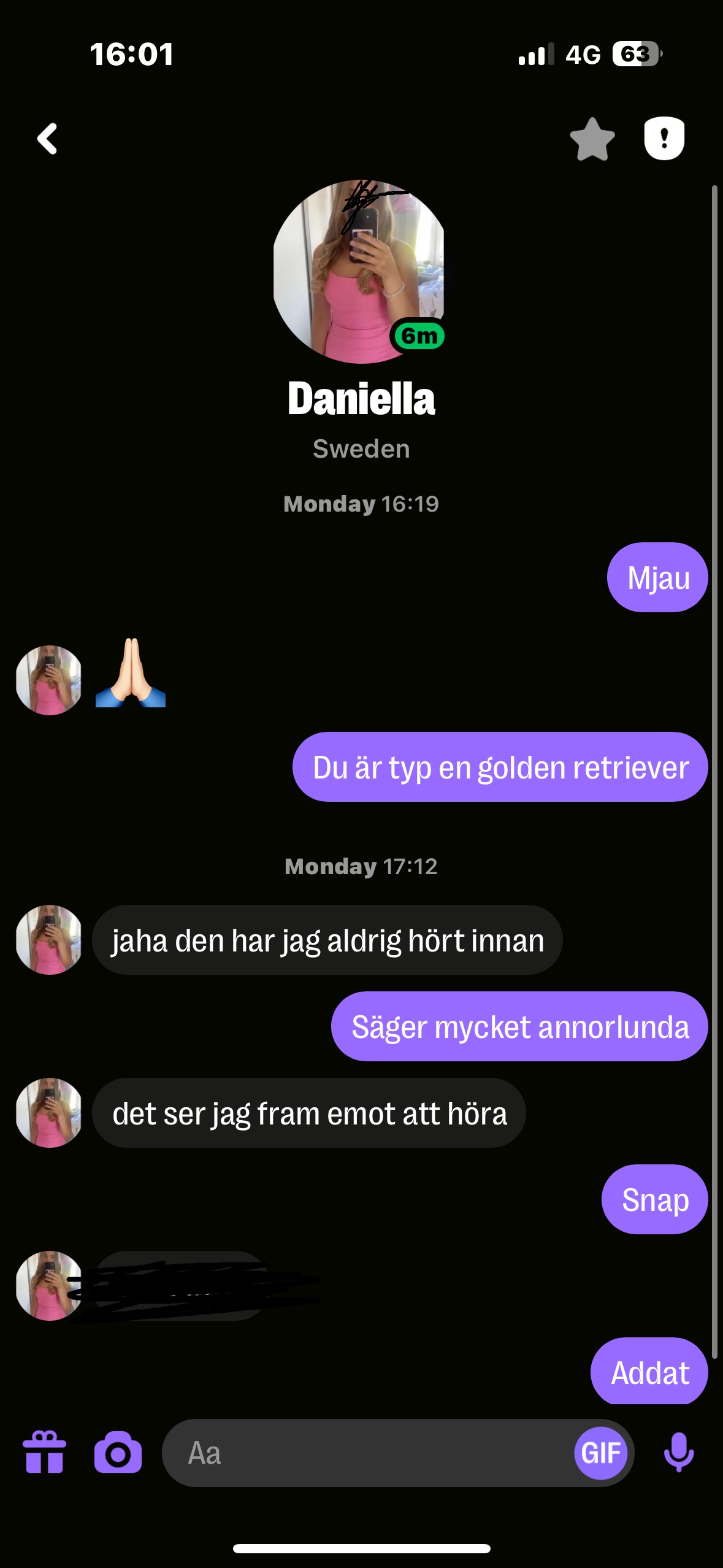Report the user via the shield icon
Screen dimensions: 723x1568
tap(664, 138)
